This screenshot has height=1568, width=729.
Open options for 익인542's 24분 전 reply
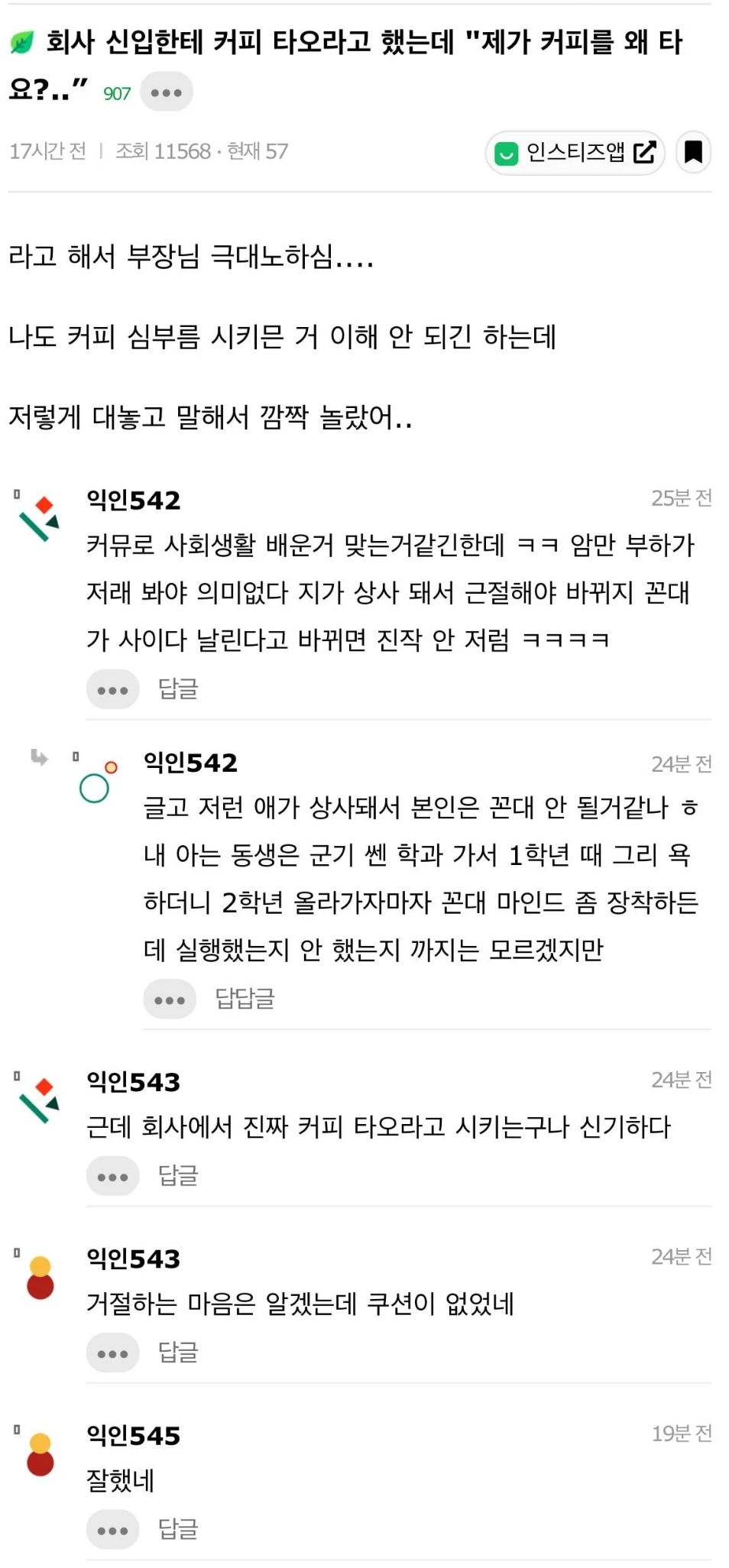170,999
